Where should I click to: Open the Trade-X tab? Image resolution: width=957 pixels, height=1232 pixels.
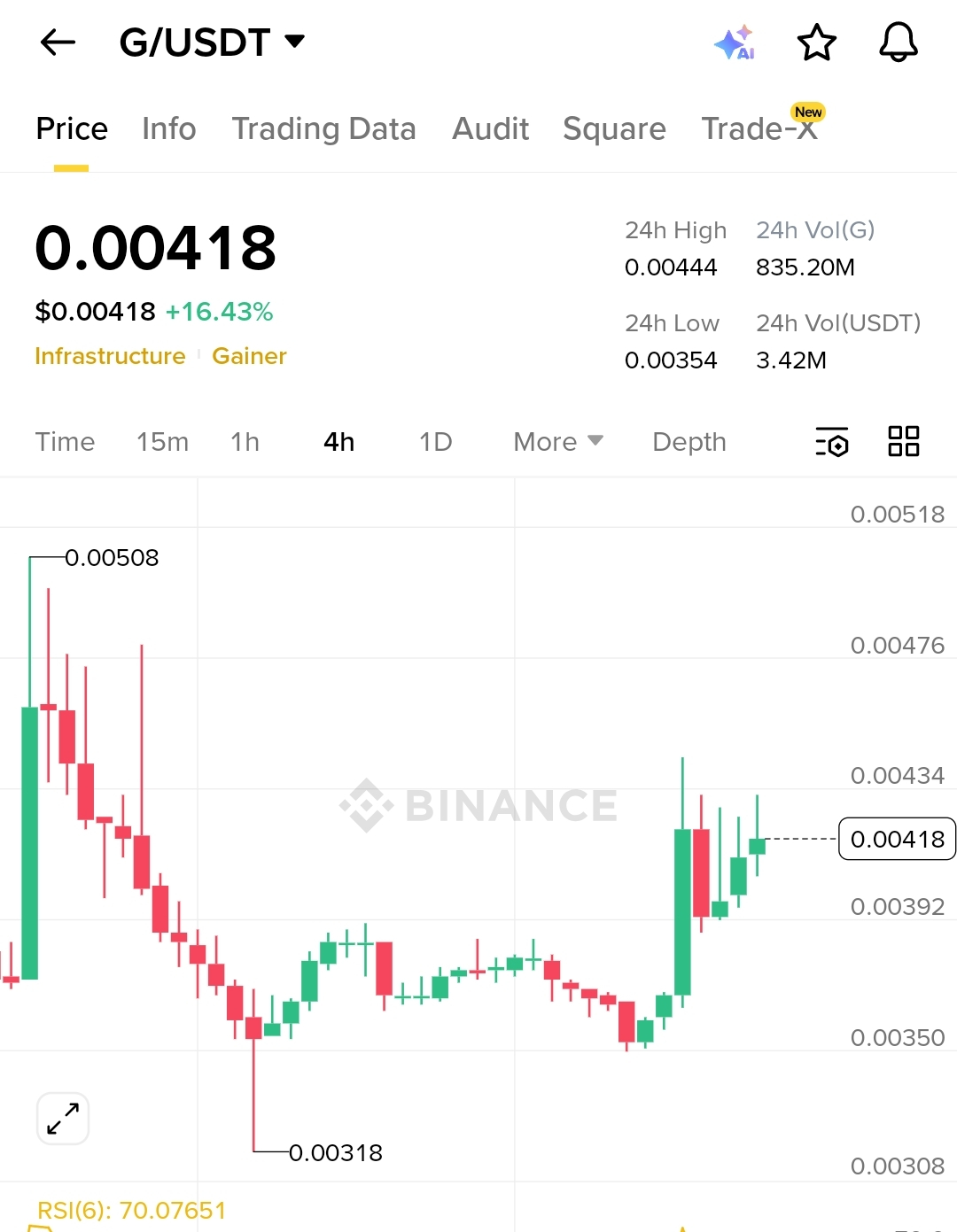pyautogui.click(x=759, y=128)
